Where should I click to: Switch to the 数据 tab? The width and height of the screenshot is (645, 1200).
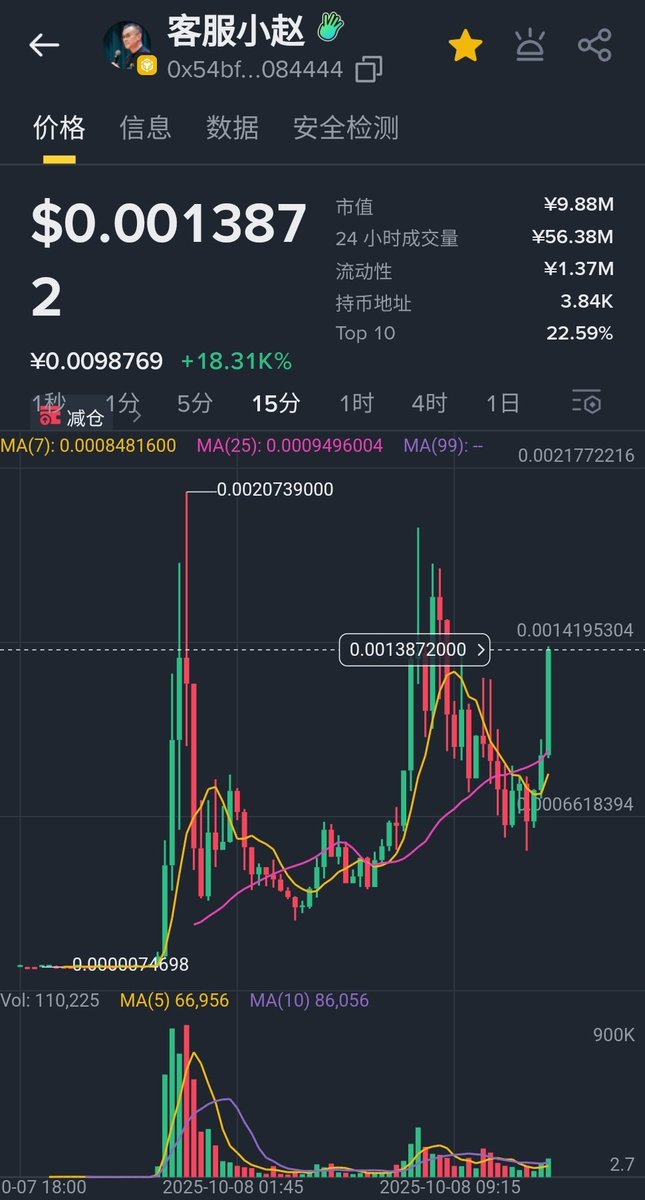(x=232, y=128)
